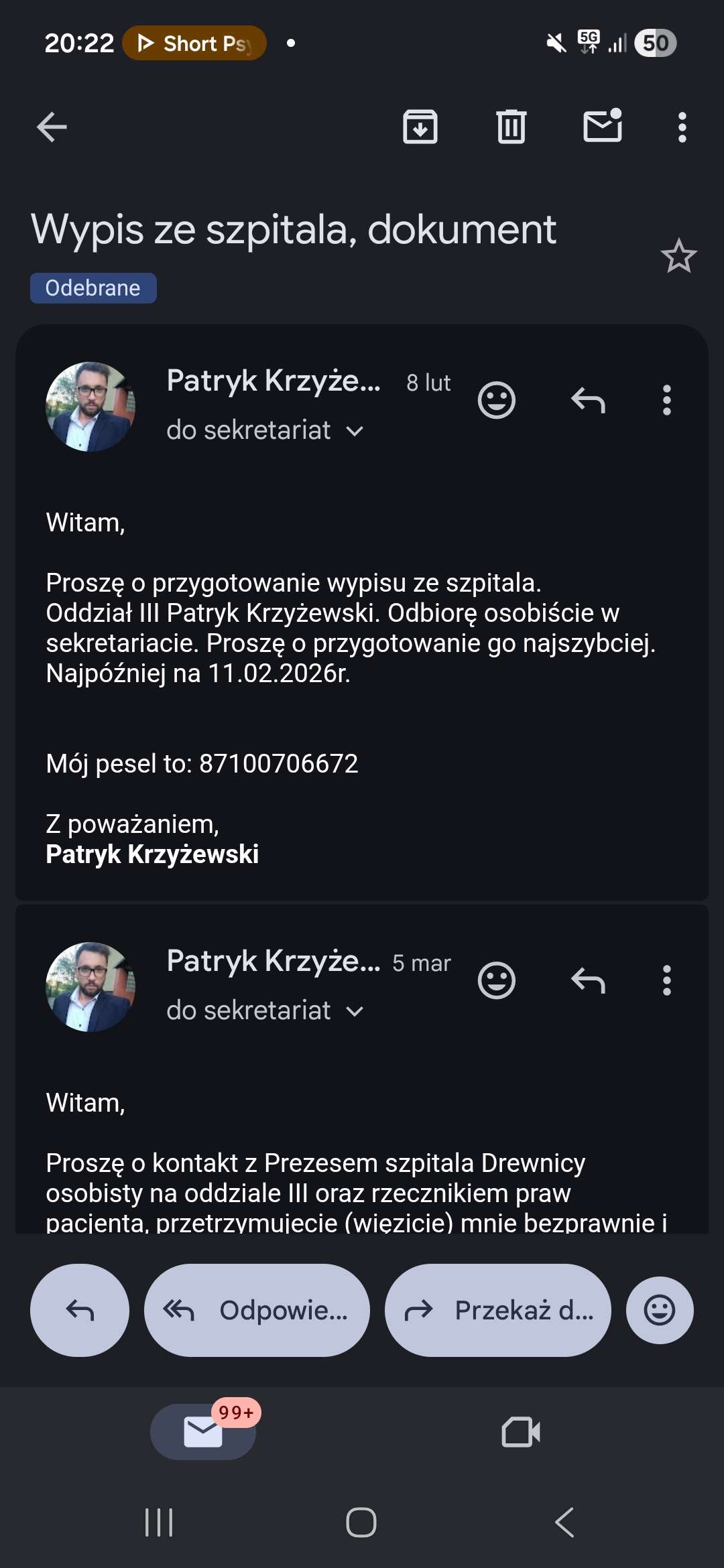Expand recipient details on the 5 mar message
The width and height of the screenshot is (724, 1568).
click(x=355, y=1011)
